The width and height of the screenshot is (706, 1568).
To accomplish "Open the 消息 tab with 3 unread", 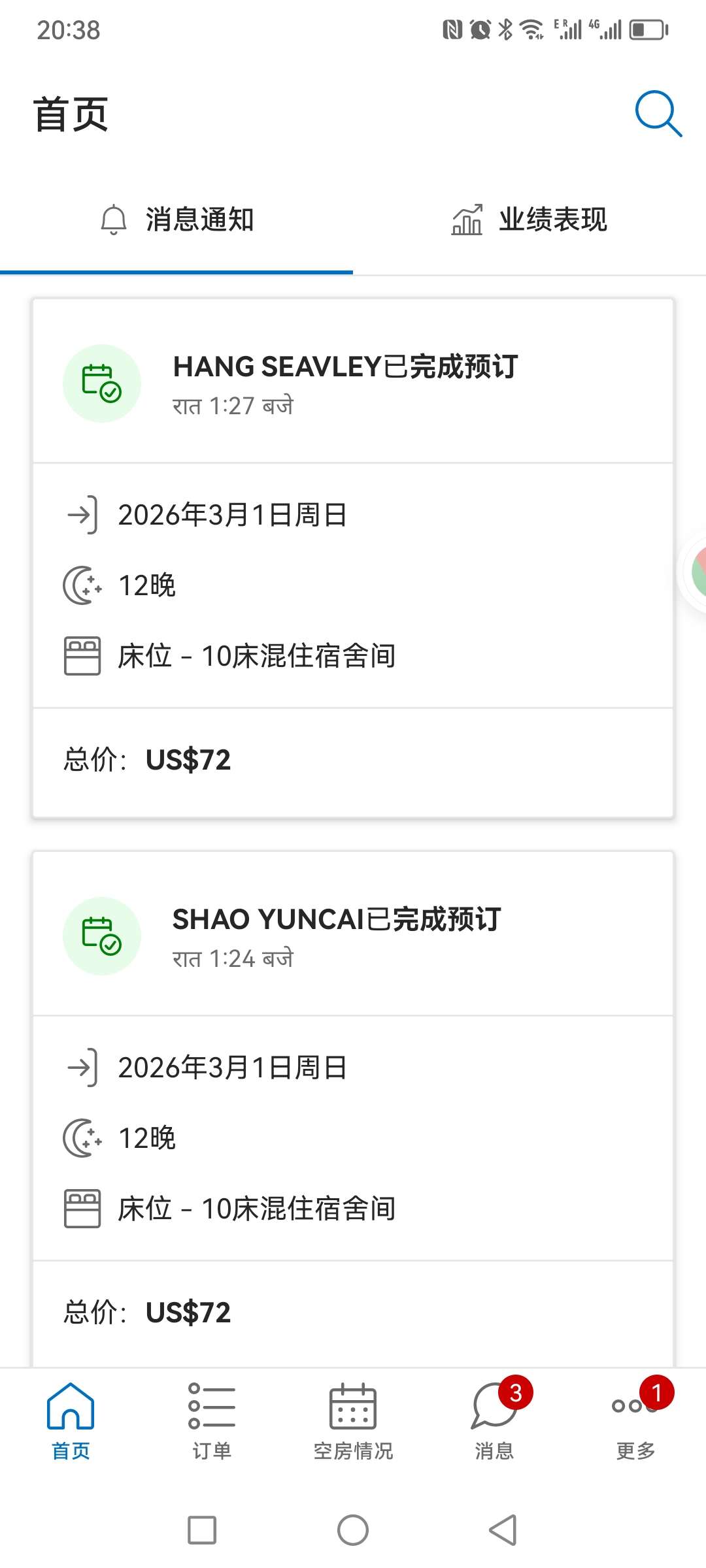I will 494,1422.
